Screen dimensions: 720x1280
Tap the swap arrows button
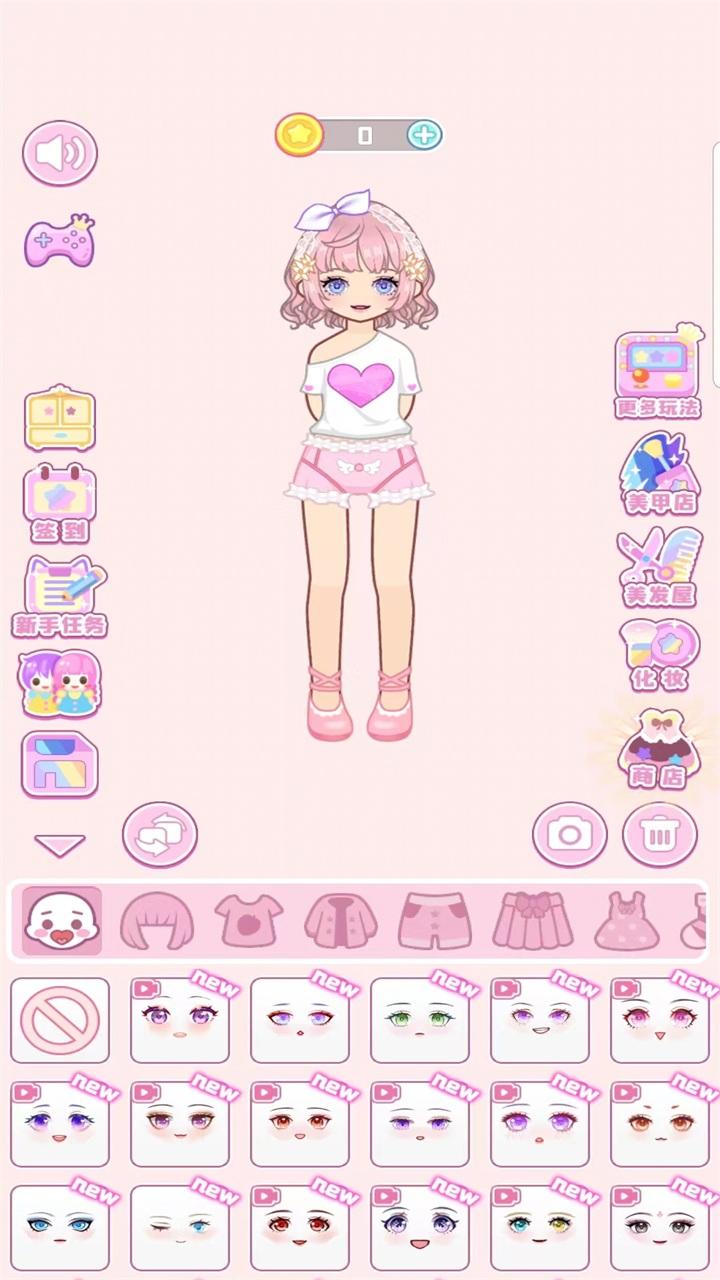pos(160,834)
